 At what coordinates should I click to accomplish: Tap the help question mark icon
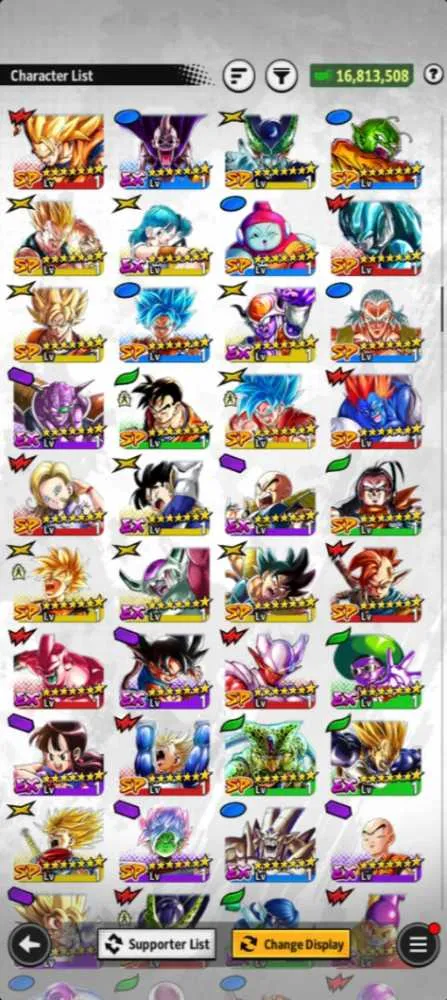433,75
